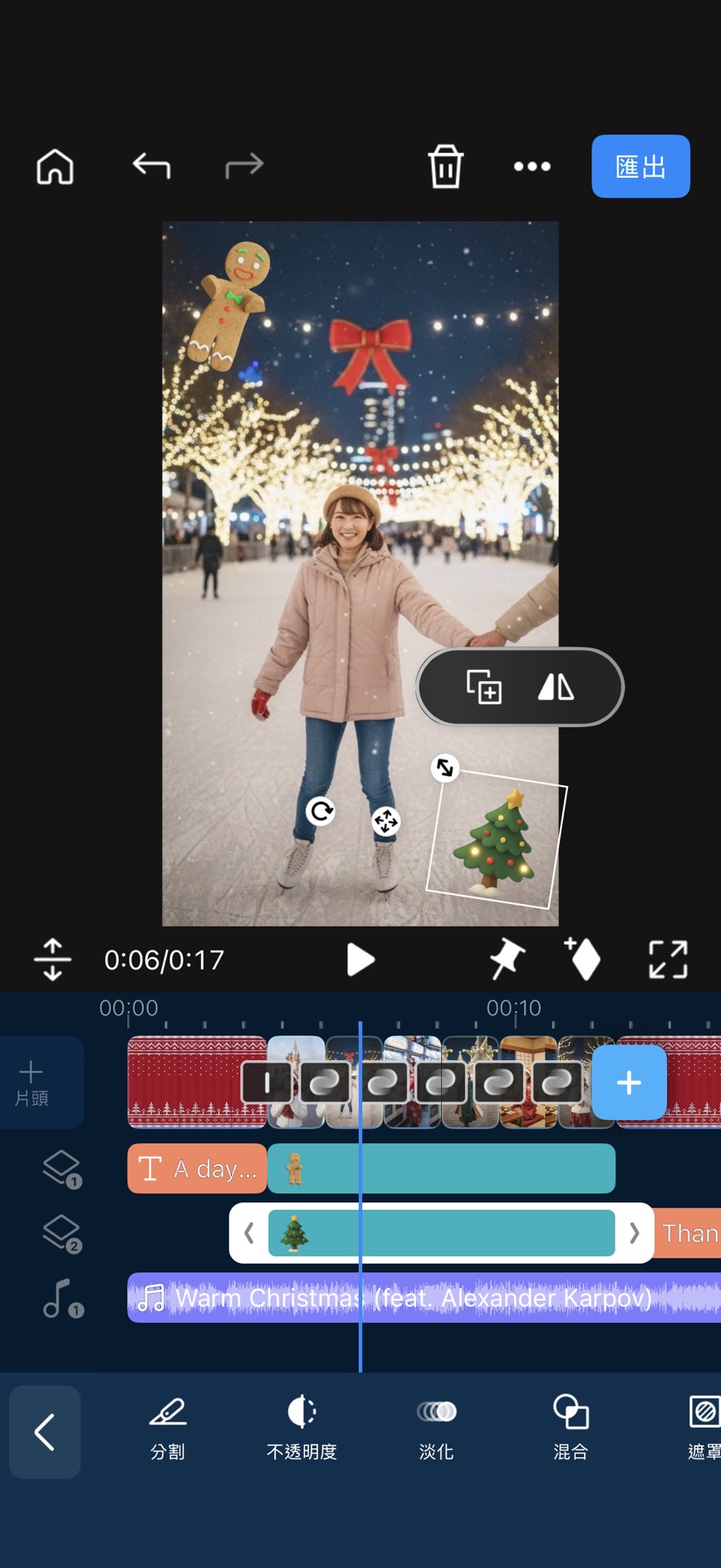Duplicate the selected Christmas tree sticker
The height and width of the screenshot is (1568, 721).
click(483, 687)
